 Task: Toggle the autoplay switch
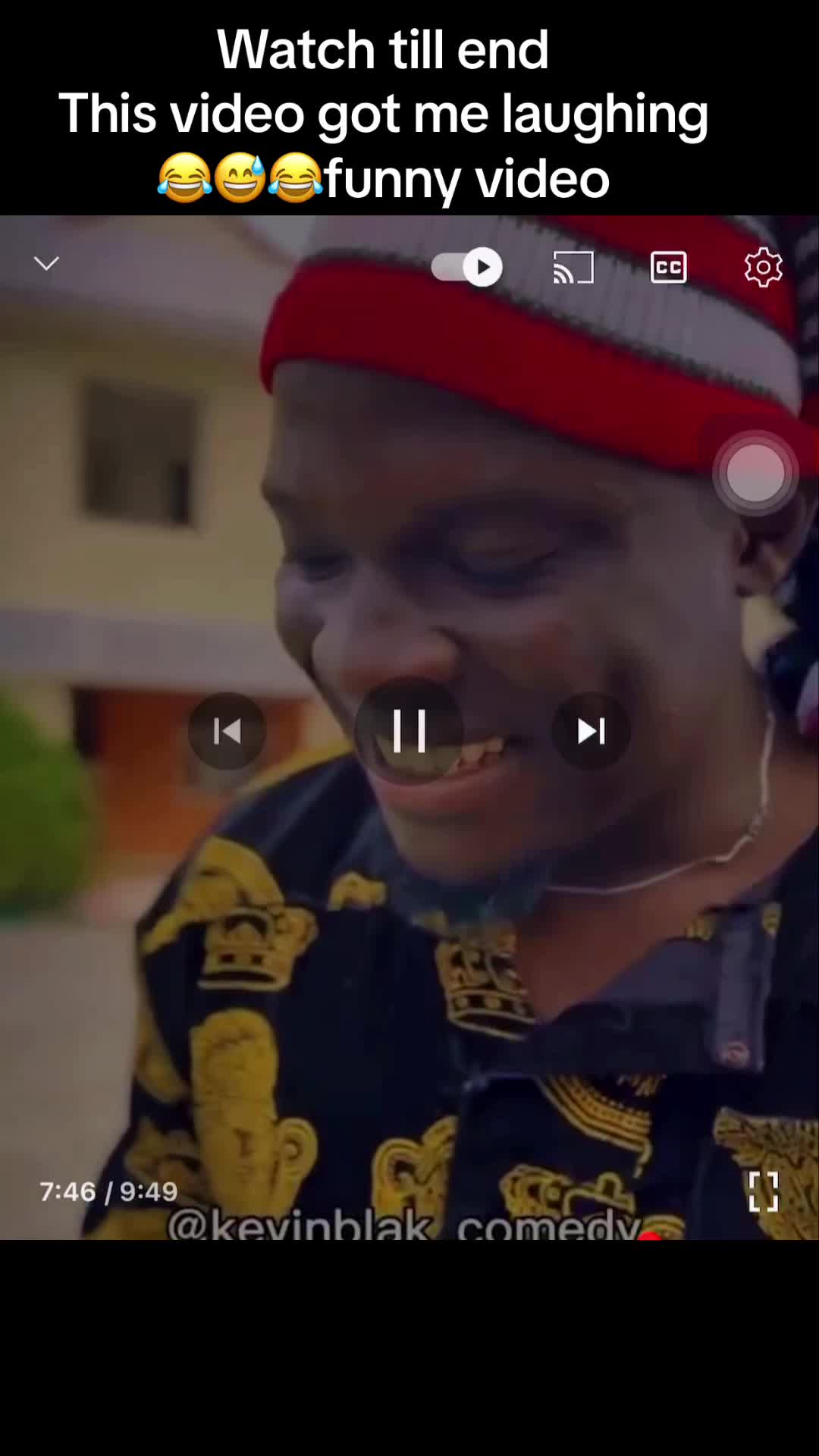[x=467, y=267]
